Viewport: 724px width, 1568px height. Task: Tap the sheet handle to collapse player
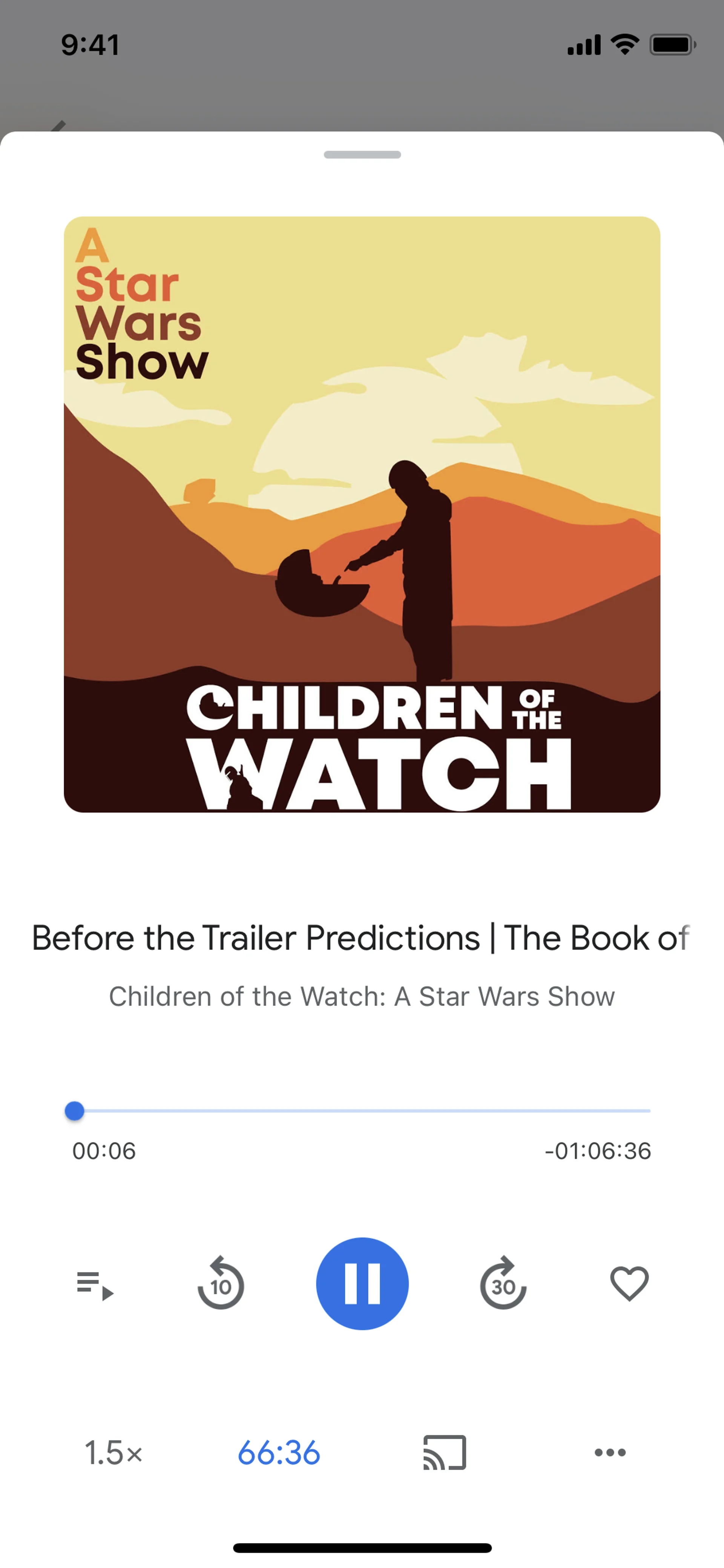click(x=362, y=155)
